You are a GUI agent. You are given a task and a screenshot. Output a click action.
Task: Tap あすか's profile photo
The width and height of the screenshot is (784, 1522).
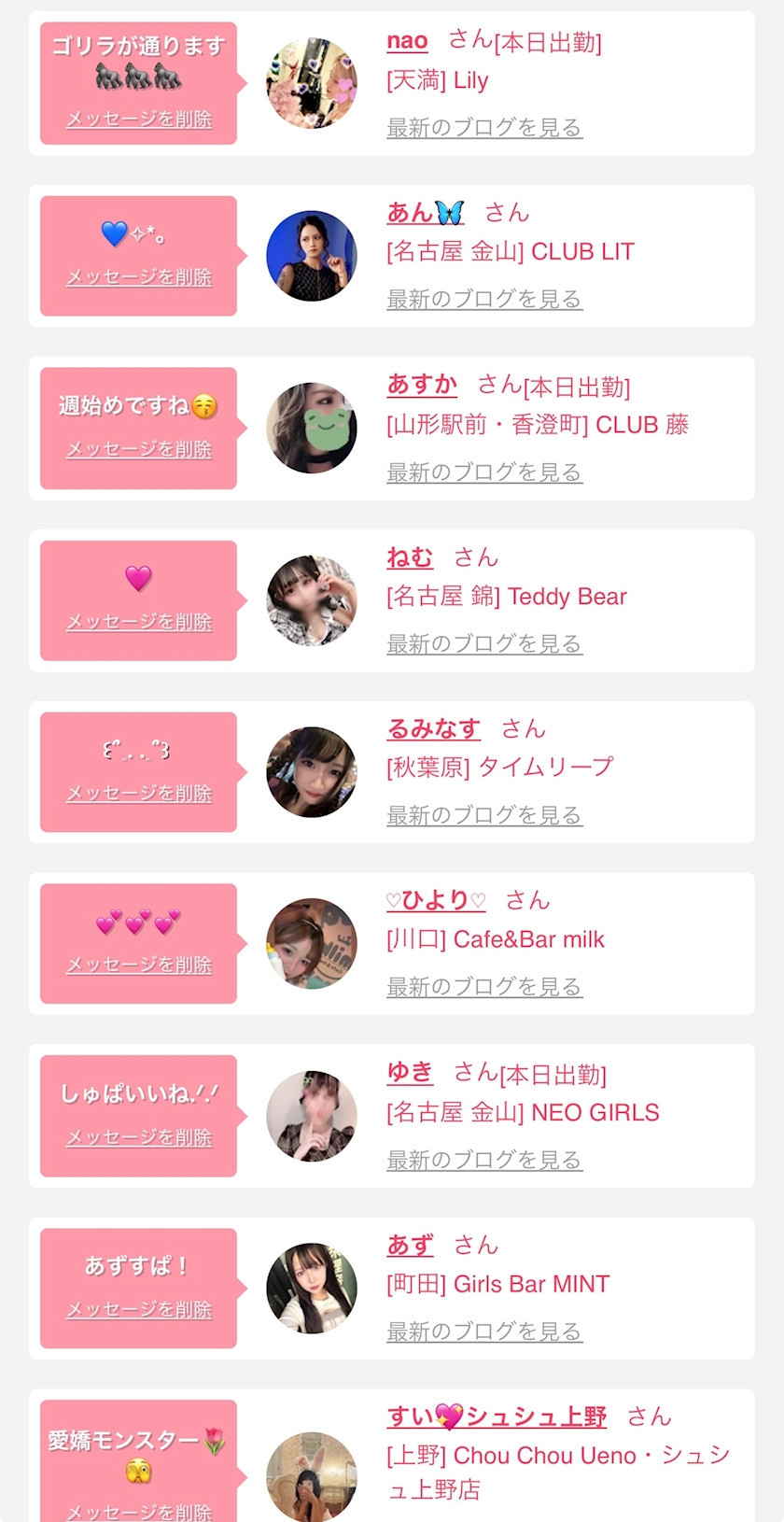pyautogui.click(x=312, y=428)
